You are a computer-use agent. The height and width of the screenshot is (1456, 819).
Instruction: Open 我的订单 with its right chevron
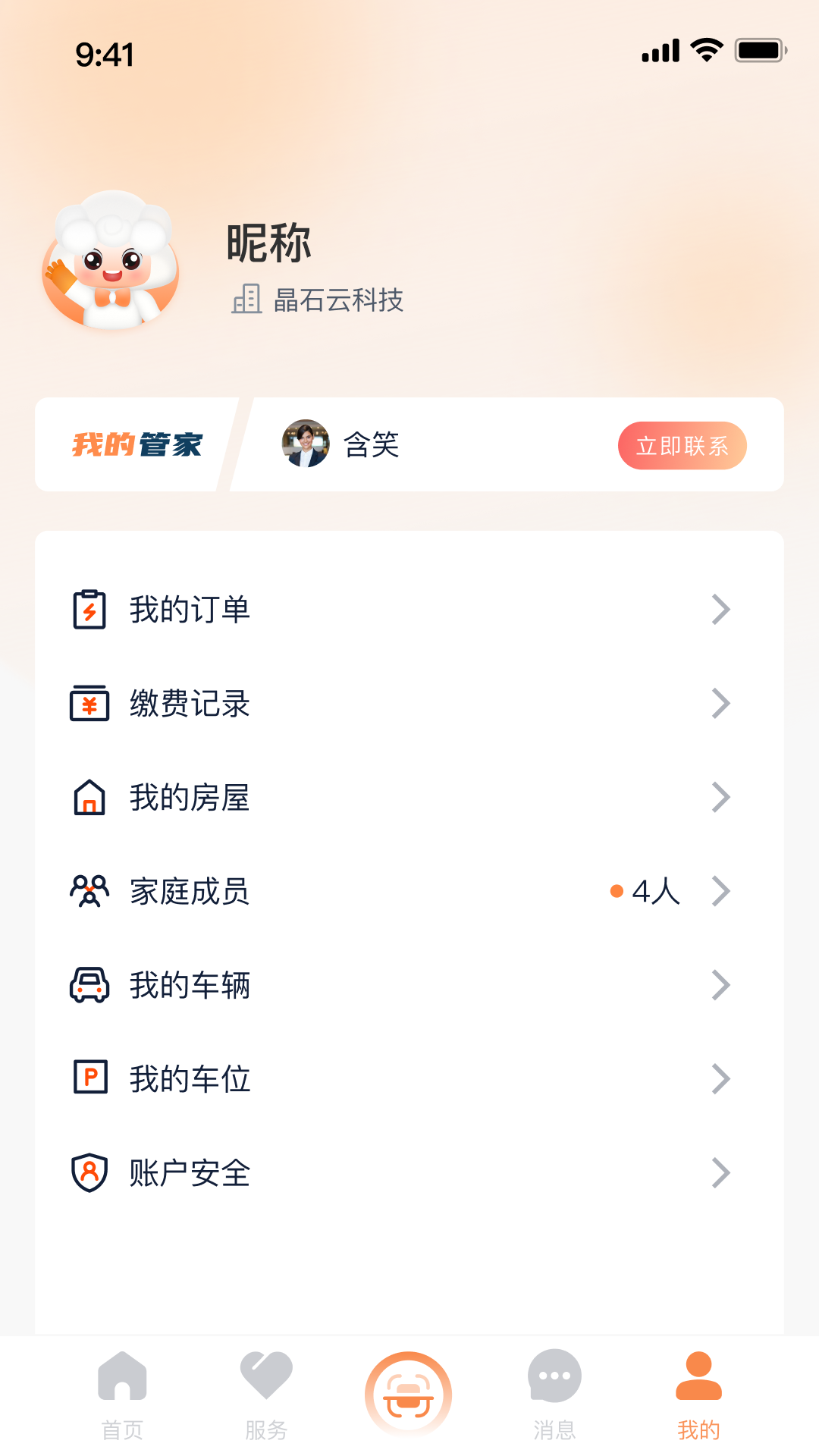(x=720, y=609)
